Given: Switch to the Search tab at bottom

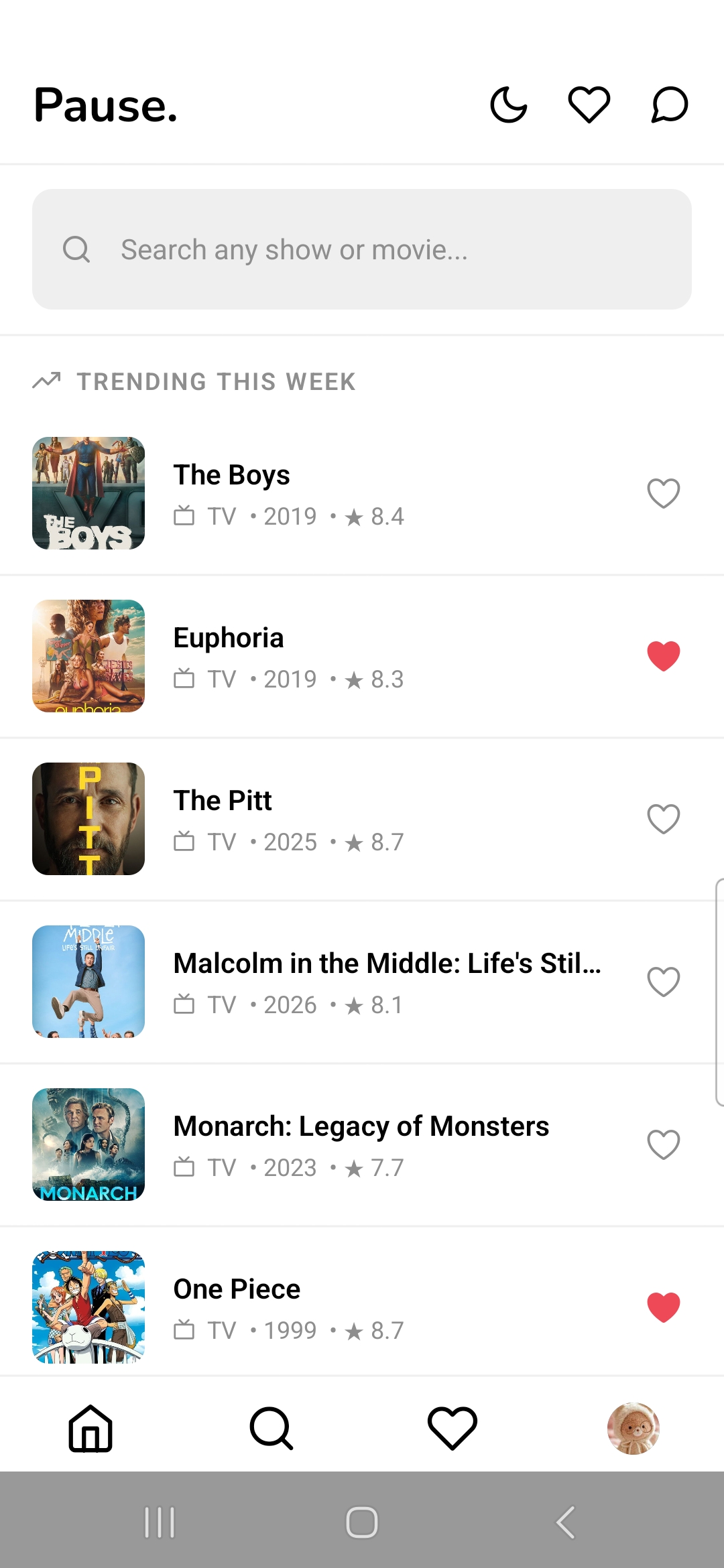Looking at the screenshot, I should click(271, 1429).
